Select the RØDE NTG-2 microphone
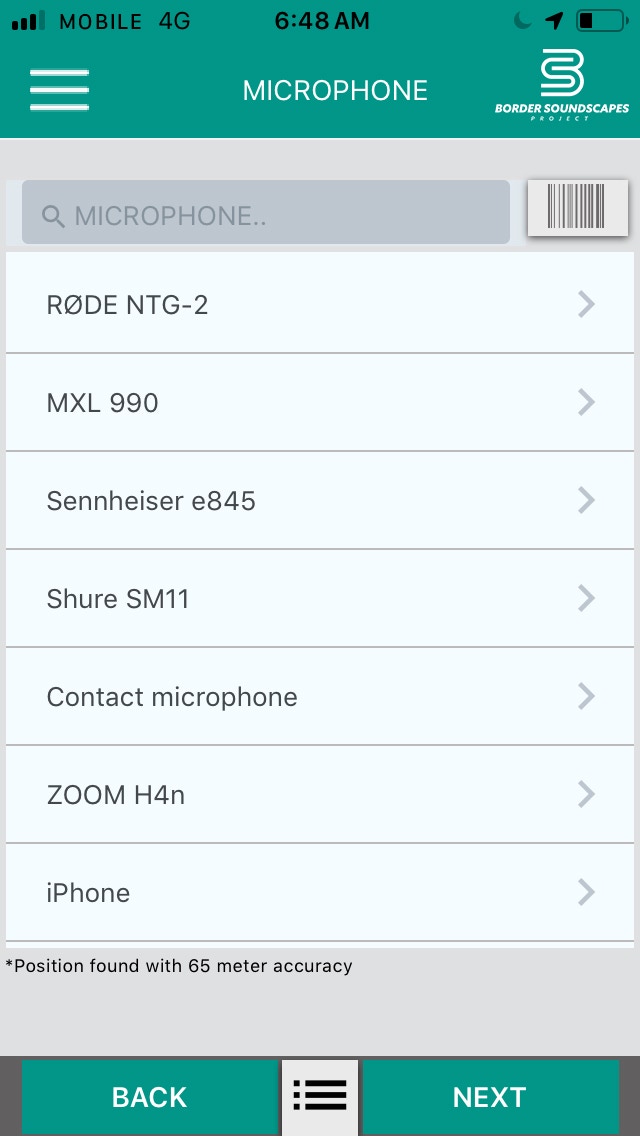Image resolution: width=640 pixels, height=1136 pixels. coord(320,304)
